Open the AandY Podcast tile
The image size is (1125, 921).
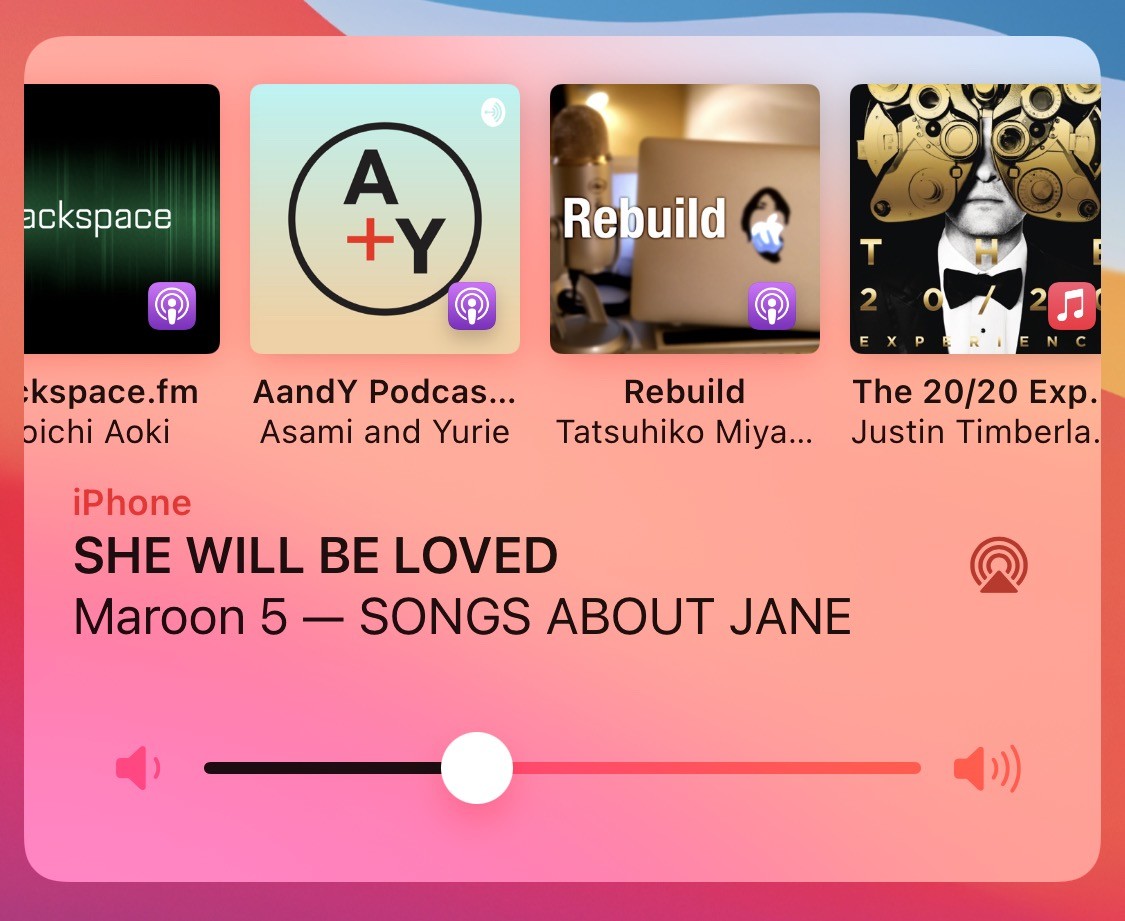[x=385, y=219]
